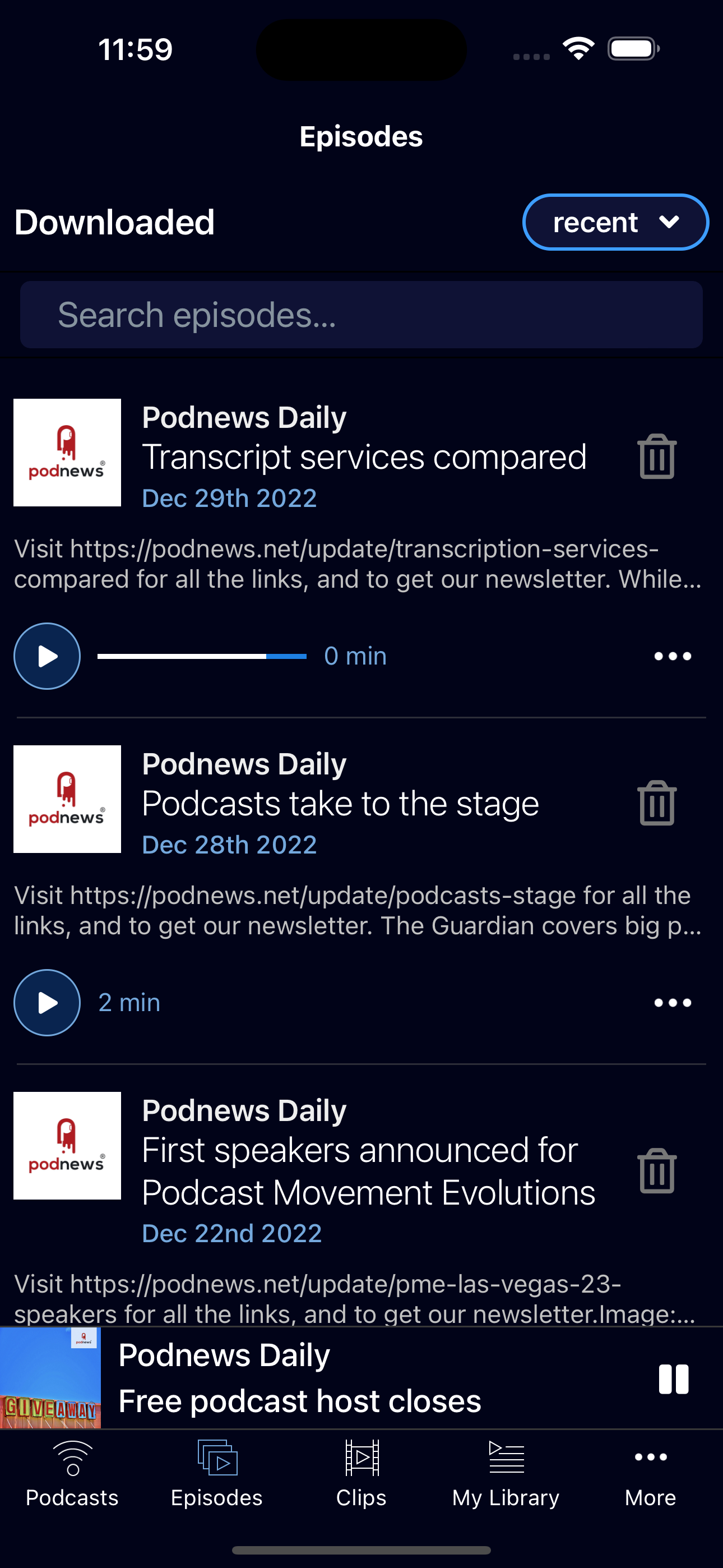Open the recent sort order dropdown

point(615,222)
